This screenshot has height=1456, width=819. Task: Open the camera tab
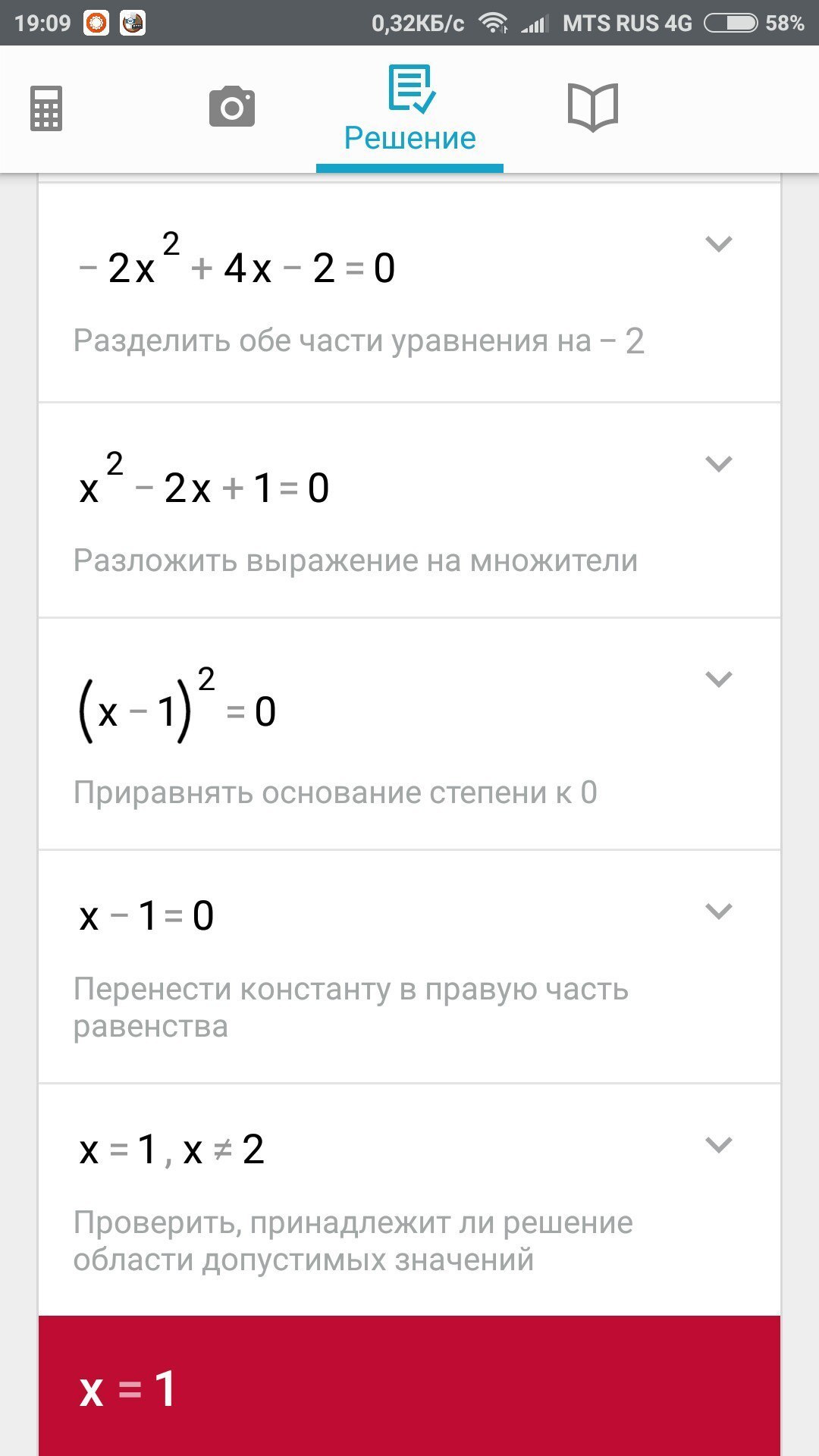(232, 107)
